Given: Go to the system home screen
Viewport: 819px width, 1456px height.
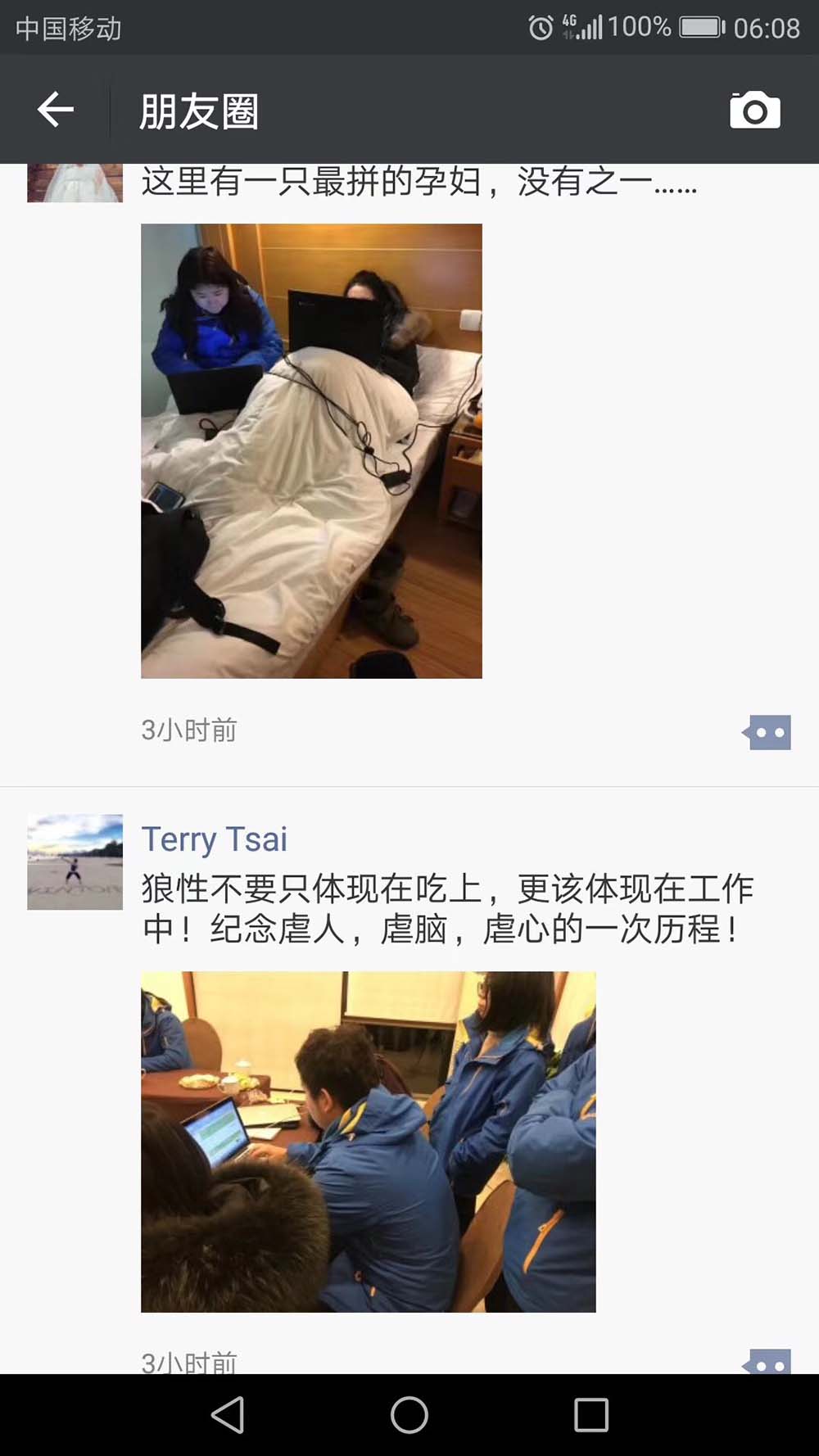Looking at the screenshot, I should (x=409, y=1414).
